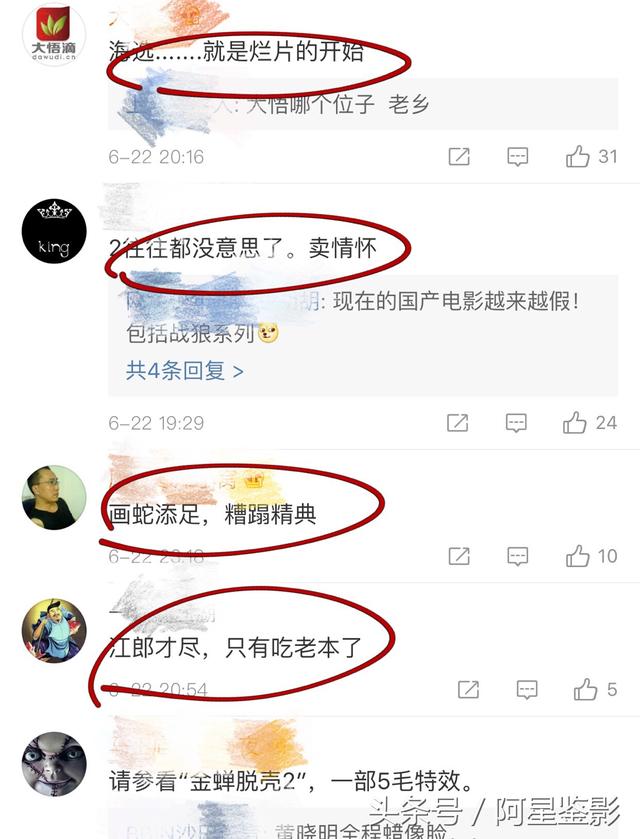Image resolution: width=640 pixels, height=839 pixels.
Task: Like the 江郎才尽 comment
Action: click(x=585, y=689)
